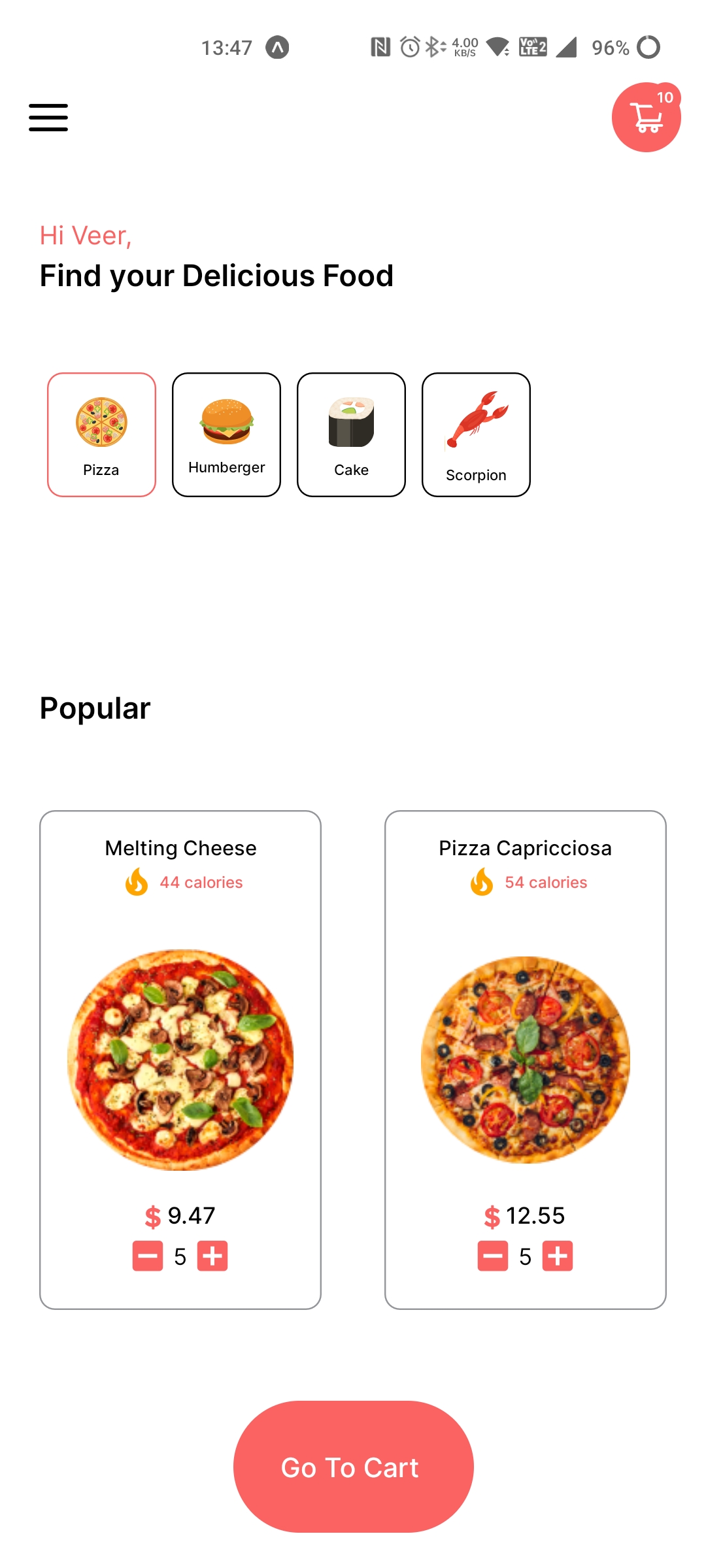The height and width of the screenshot is (1568, 706).
Task: Decrease Pizza Capricciosa quantity with minus button
Action: [492, 1255]
